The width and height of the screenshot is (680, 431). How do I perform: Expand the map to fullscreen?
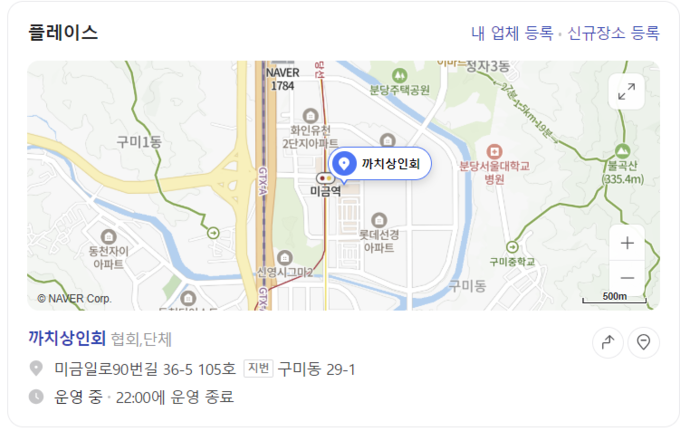[627, 93]
